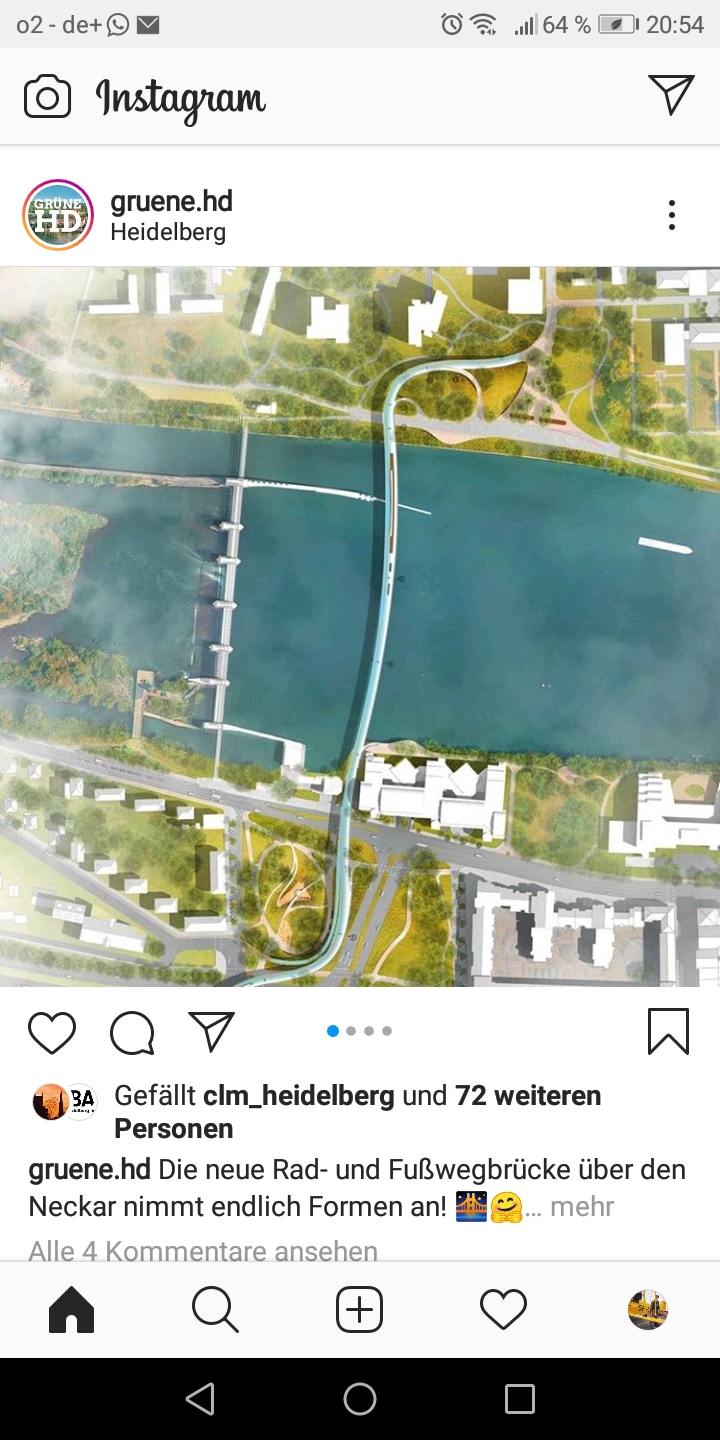Image resolution: width=720 pixels, height=1440 pixels.
Task: Expand caption with mehr
Action: pyautogui.click(x=581, y=1207)
